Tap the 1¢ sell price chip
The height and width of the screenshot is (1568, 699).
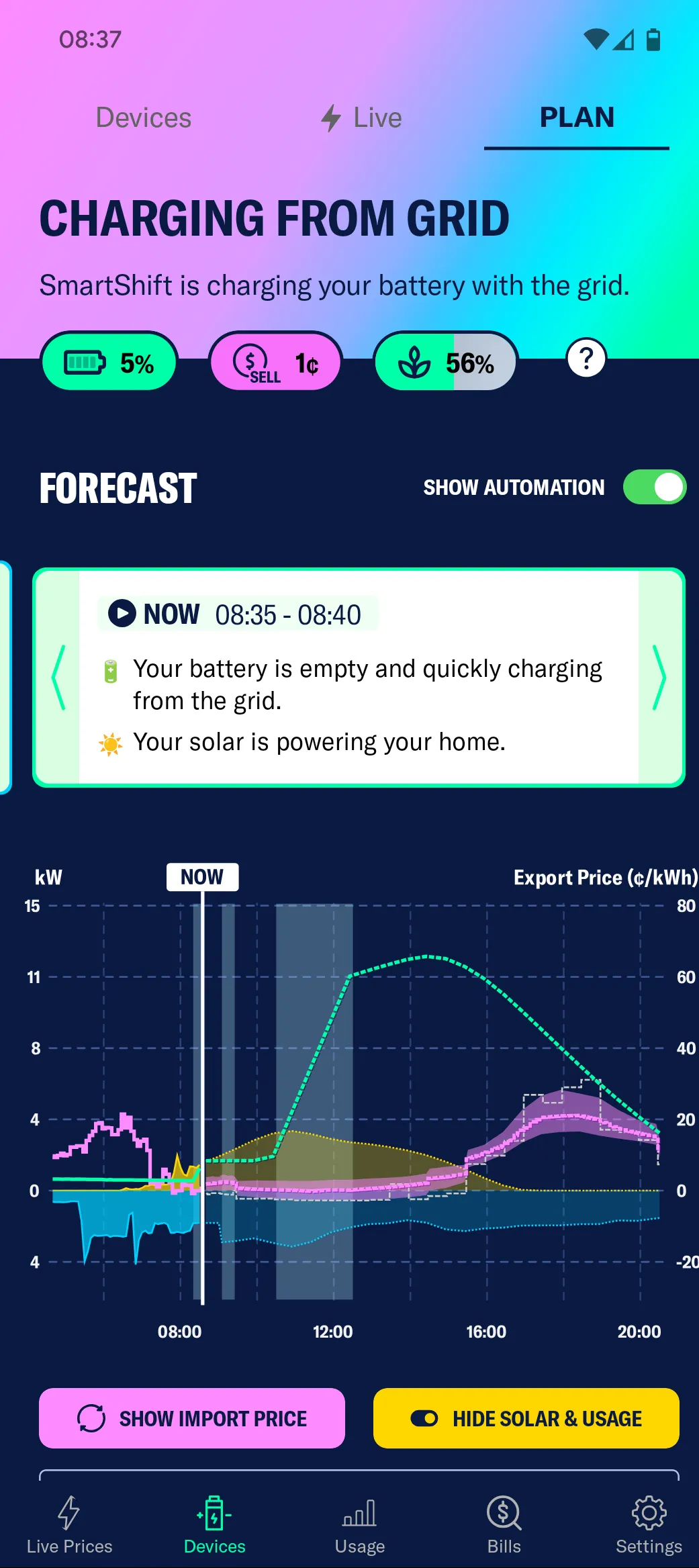click(276, 363)
